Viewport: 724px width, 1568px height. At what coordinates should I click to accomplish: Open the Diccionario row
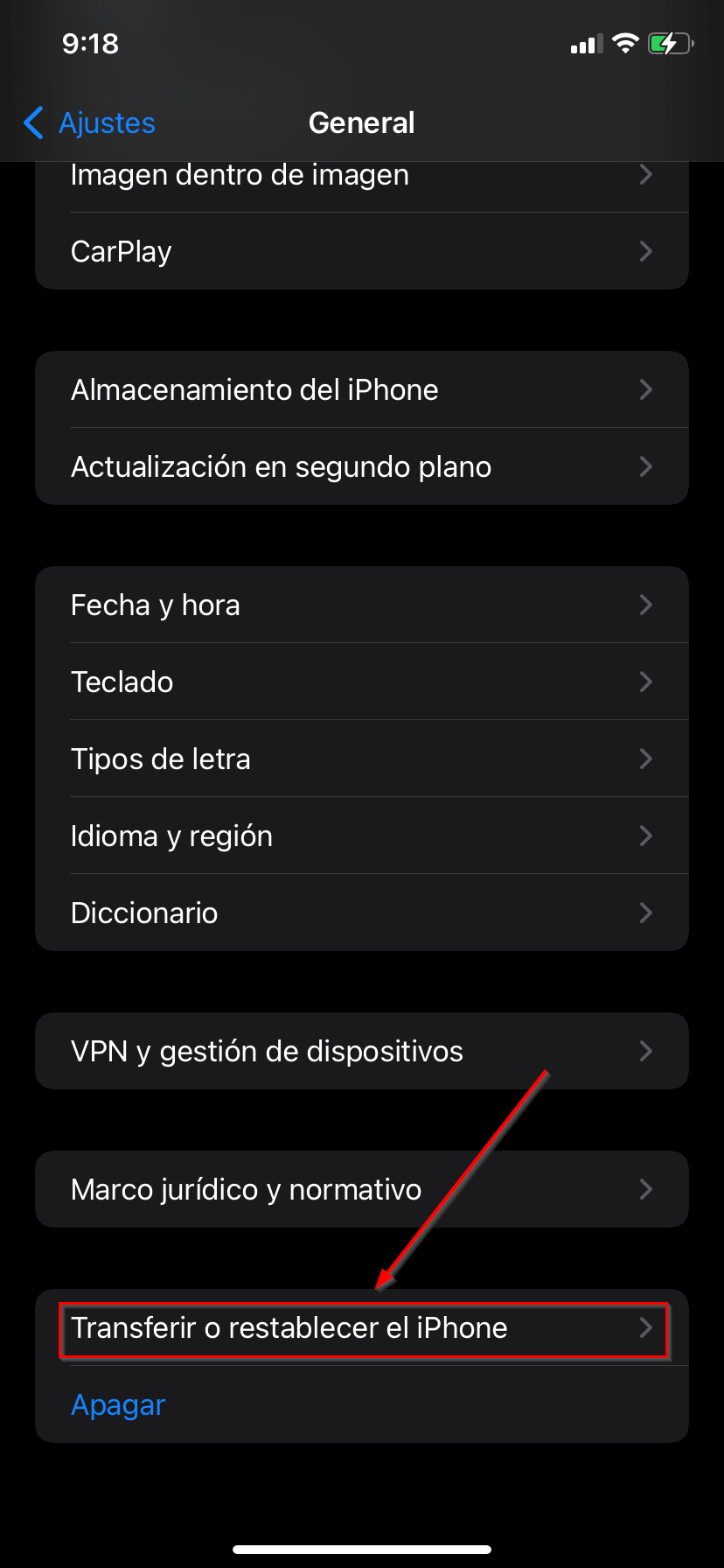pyautogui.click(x=362, y=913)
